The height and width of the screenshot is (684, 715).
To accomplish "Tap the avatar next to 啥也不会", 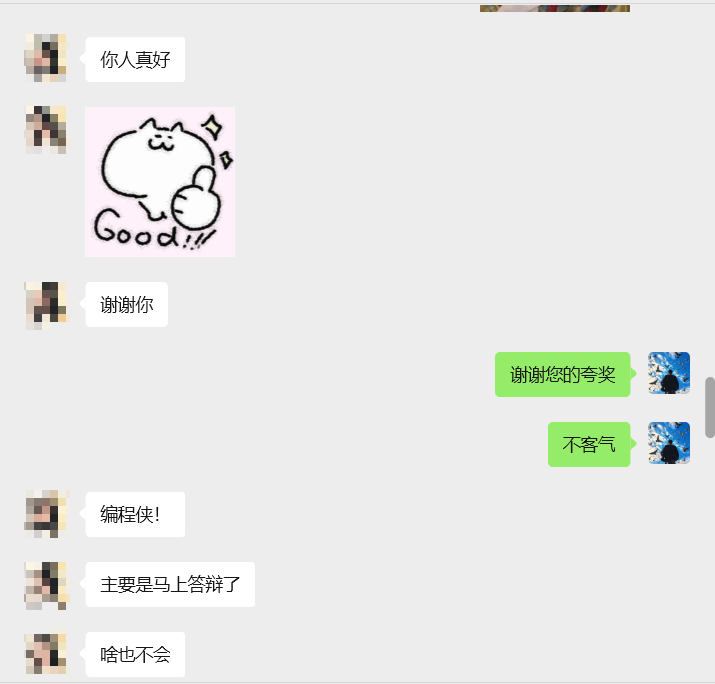I will coord(46,654).
